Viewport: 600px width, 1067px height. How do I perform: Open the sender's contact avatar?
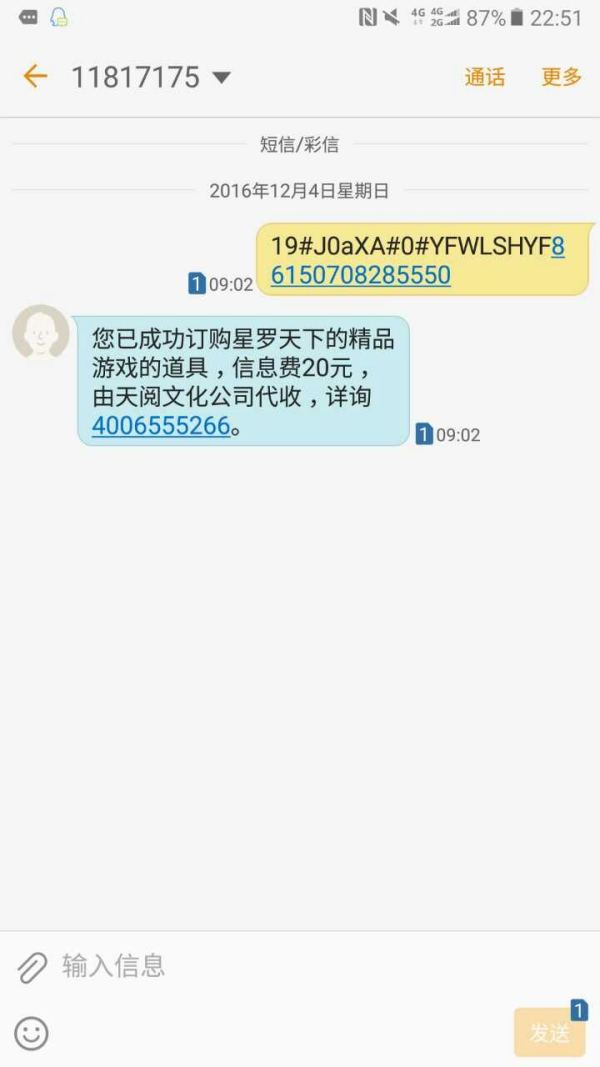click(41, 333)
